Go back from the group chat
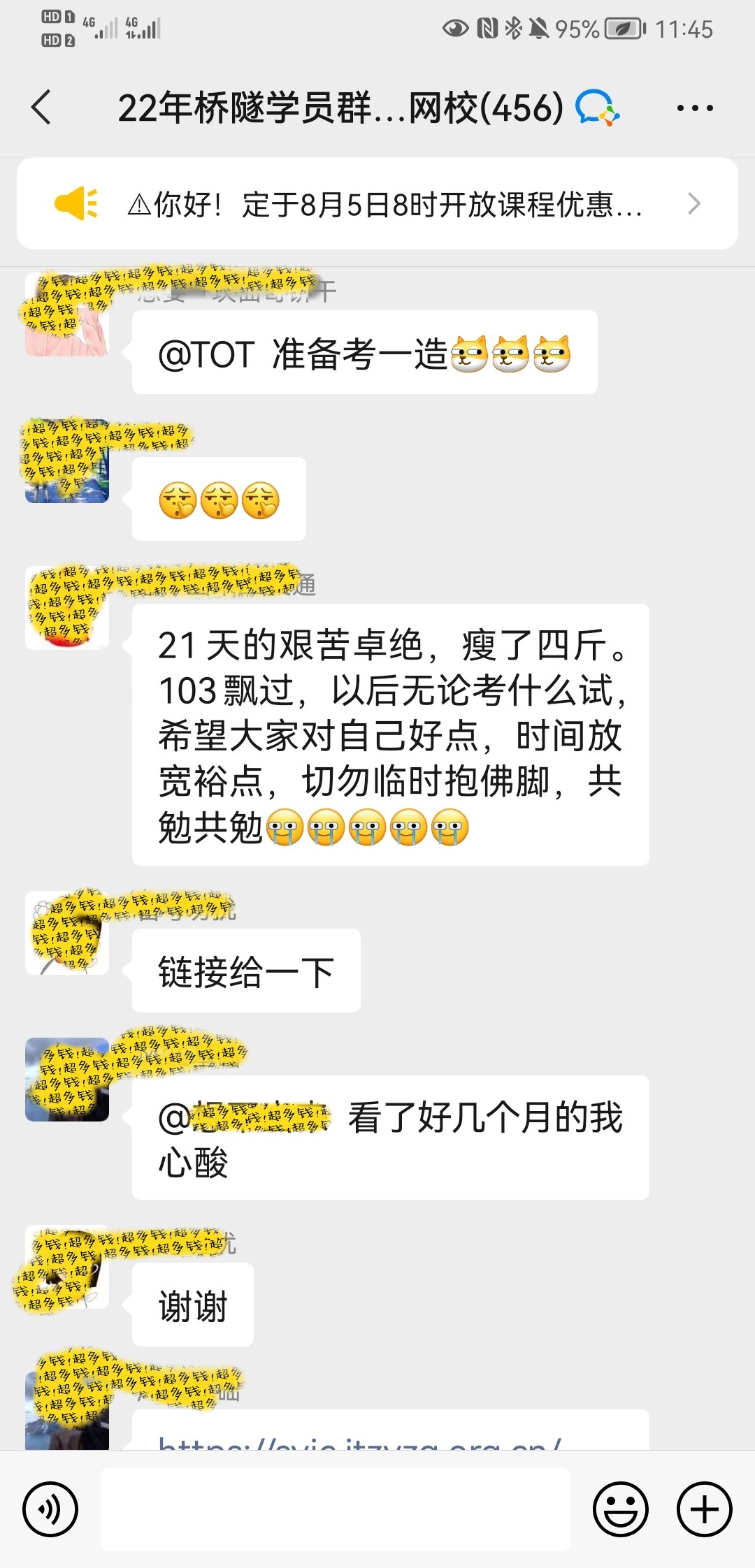The image size is (755, 1568). 42,108
